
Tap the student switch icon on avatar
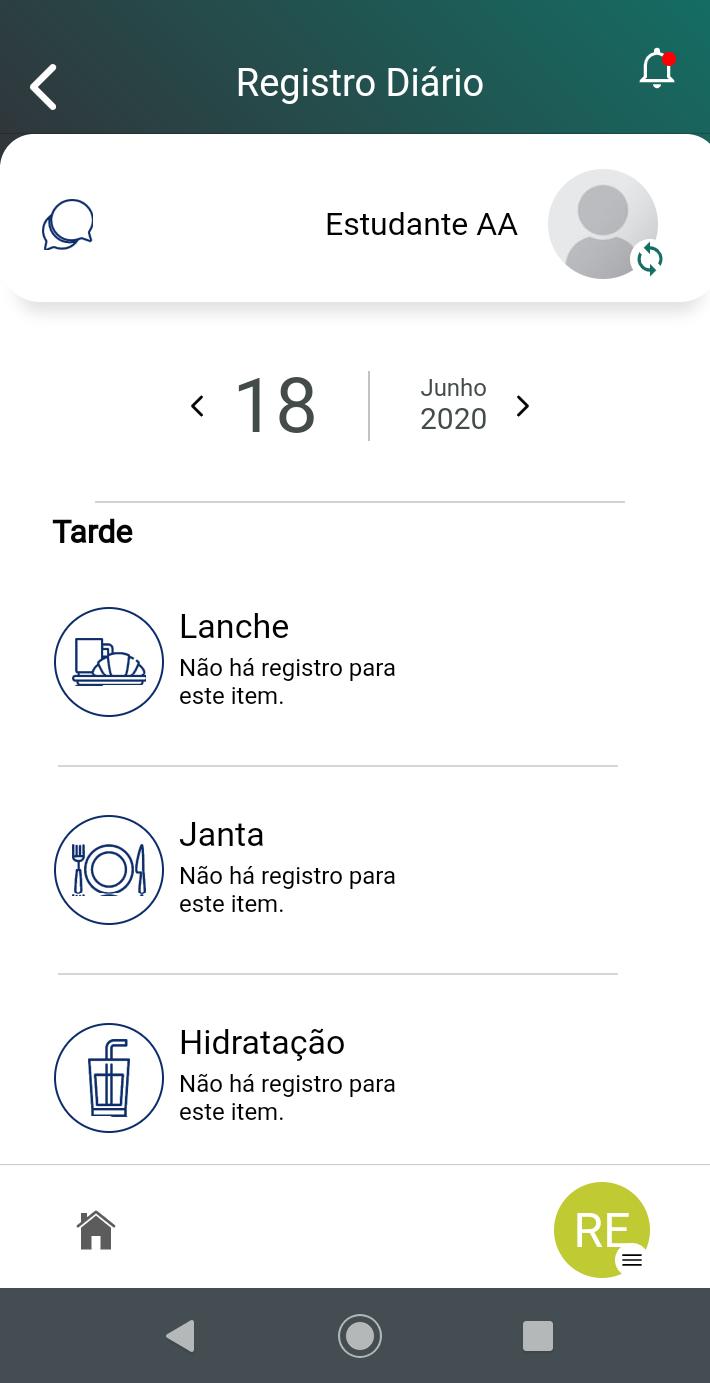click(650, 259)
